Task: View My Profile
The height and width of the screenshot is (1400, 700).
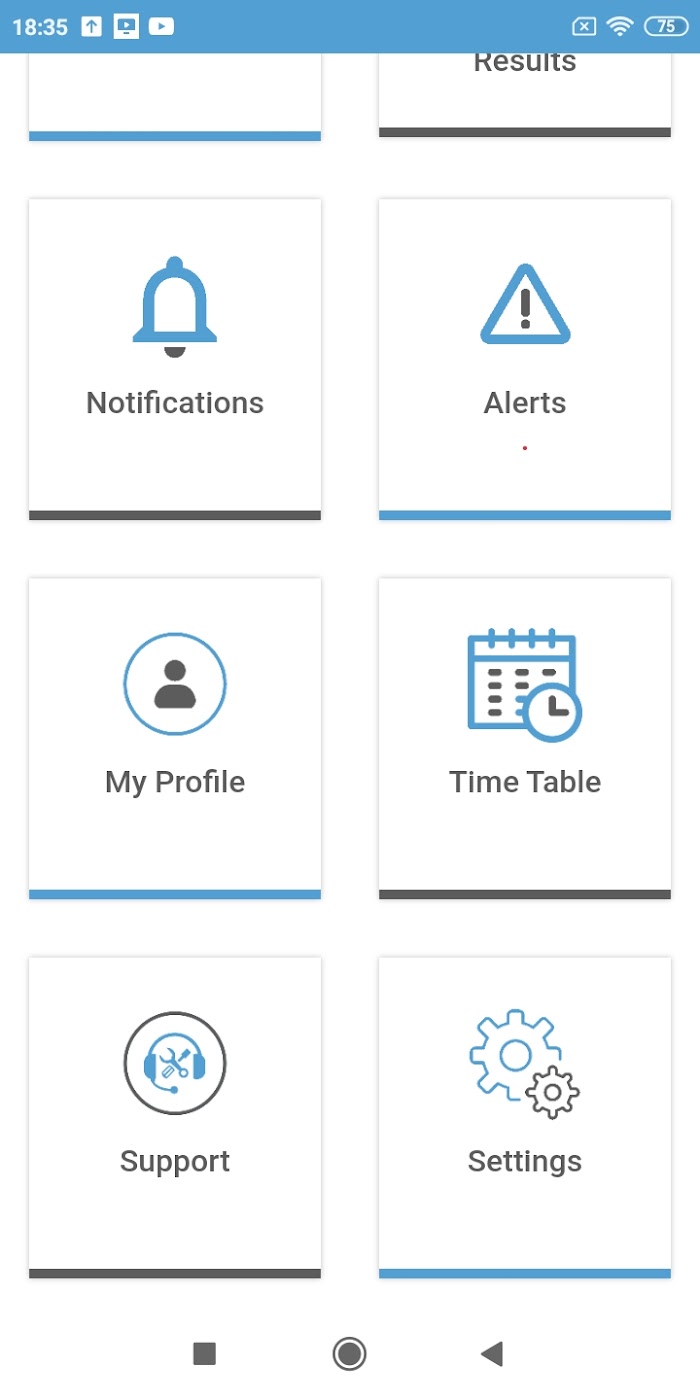Action: click(x=175, y=738)
